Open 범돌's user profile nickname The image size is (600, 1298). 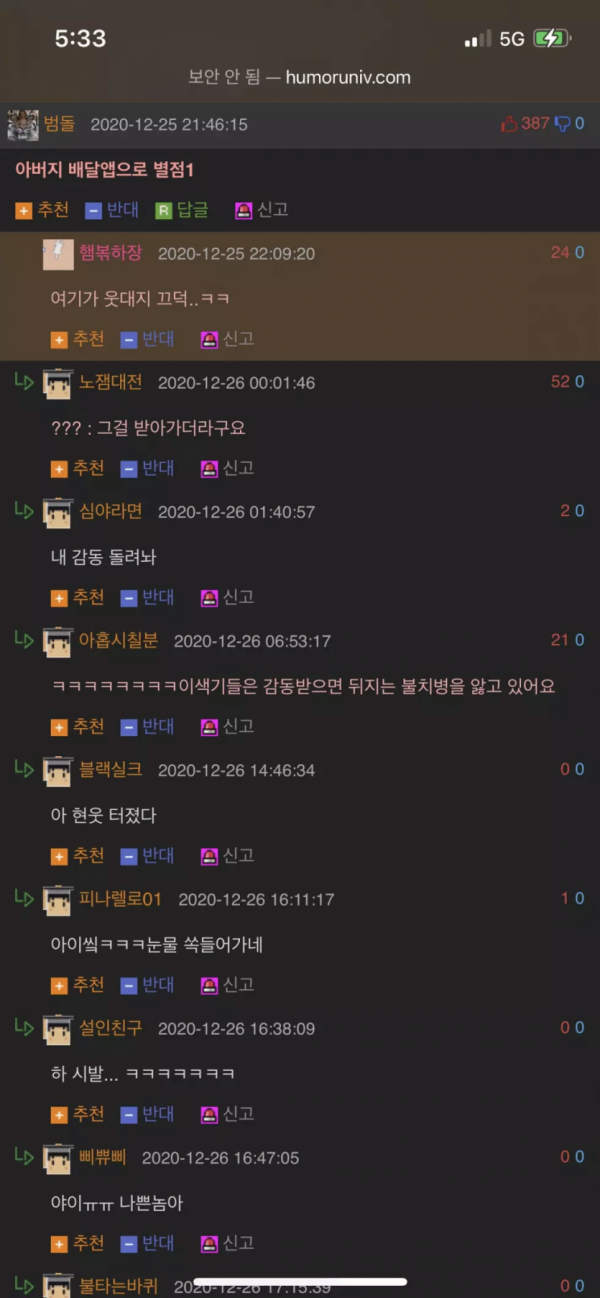click(57, 124)
